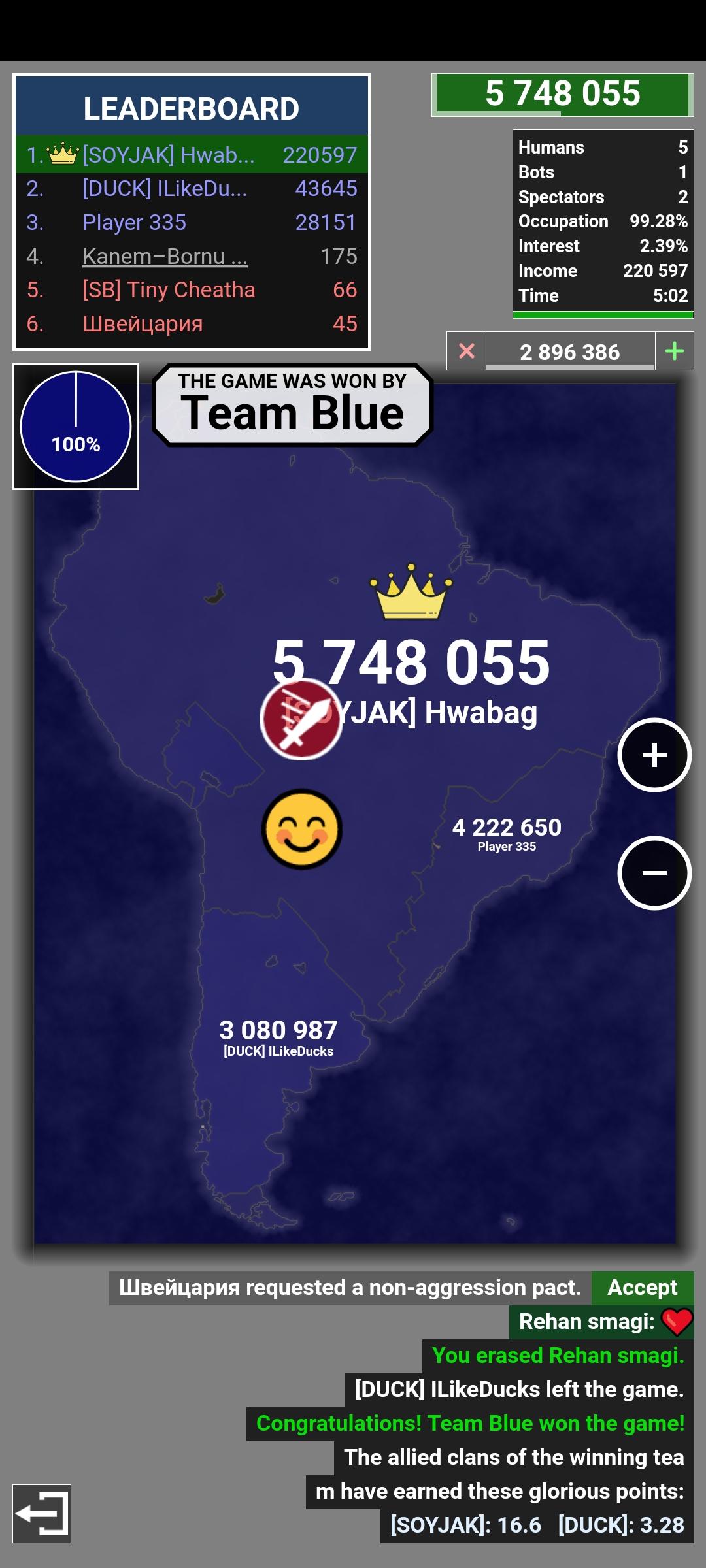The image size is (706, 1568).
Task: Adjust the 2 896 386 troop amount bar
Action: [x=570, y=351]
